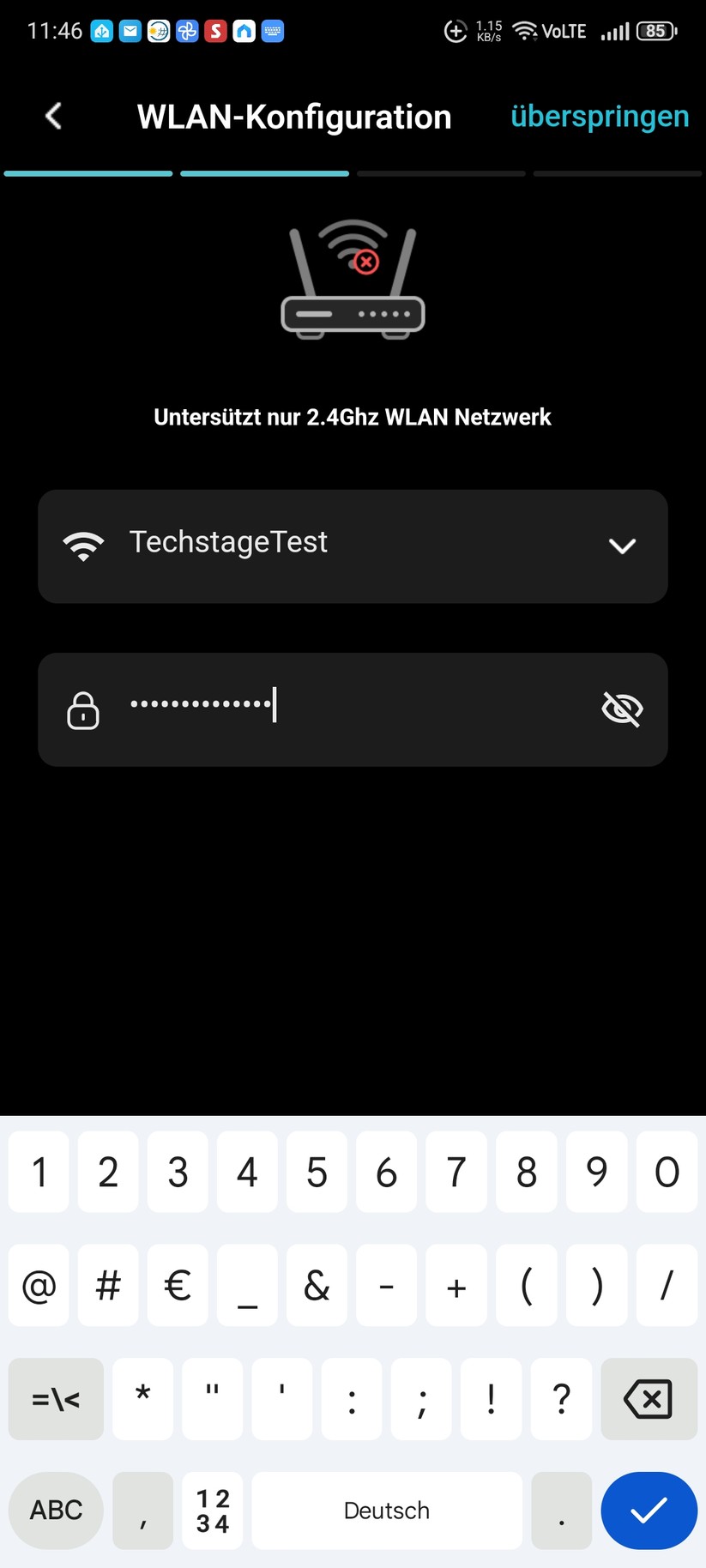Reveal the typed password characters
The height and width of the screenshot is (1568, 706).
point(622,709)
